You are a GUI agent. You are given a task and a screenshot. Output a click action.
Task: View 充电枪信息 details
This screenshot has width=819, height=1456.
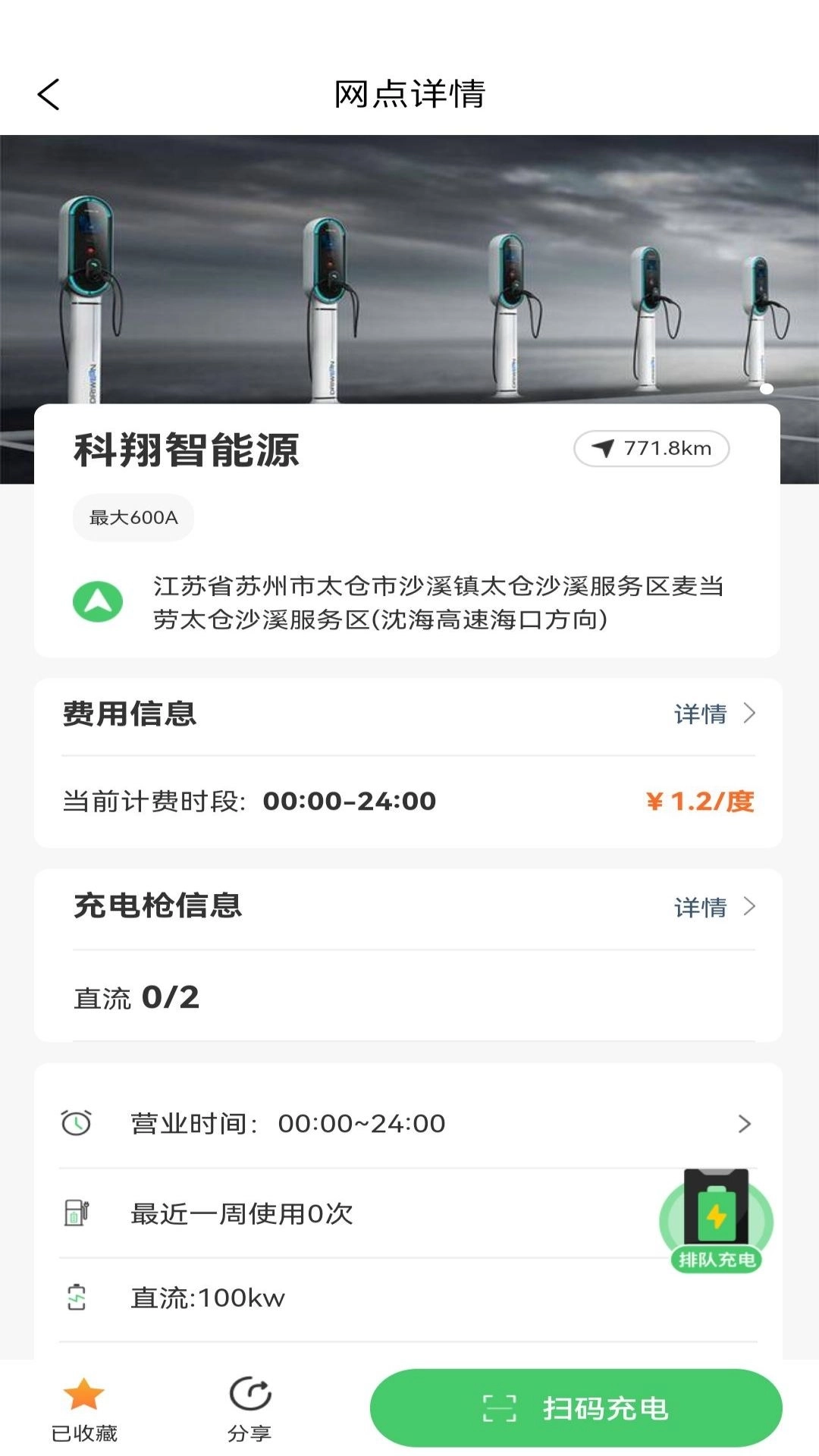click(x=714, y=907)
